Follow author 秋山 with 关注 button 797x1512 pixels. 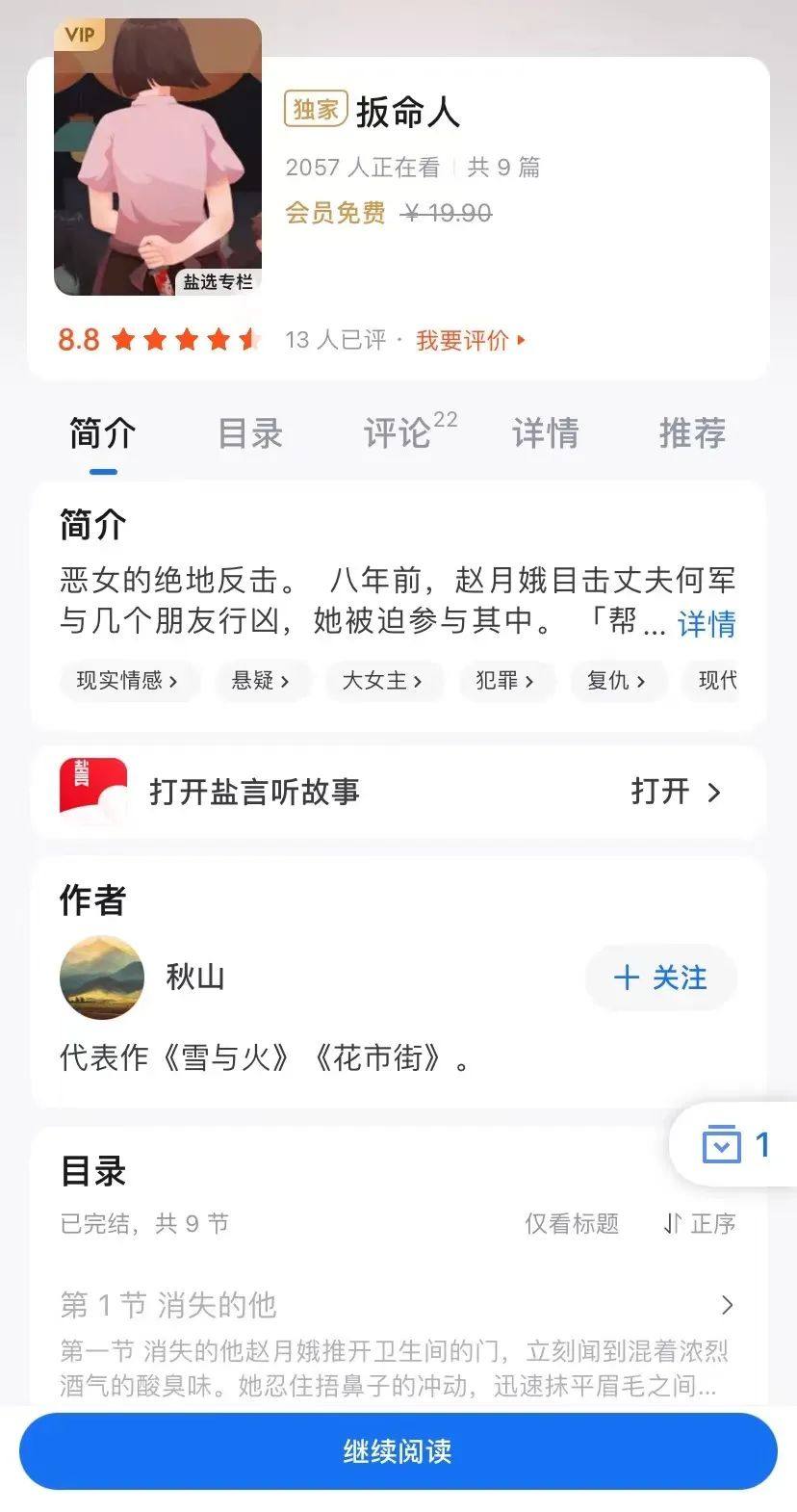[x=660, y=978]
